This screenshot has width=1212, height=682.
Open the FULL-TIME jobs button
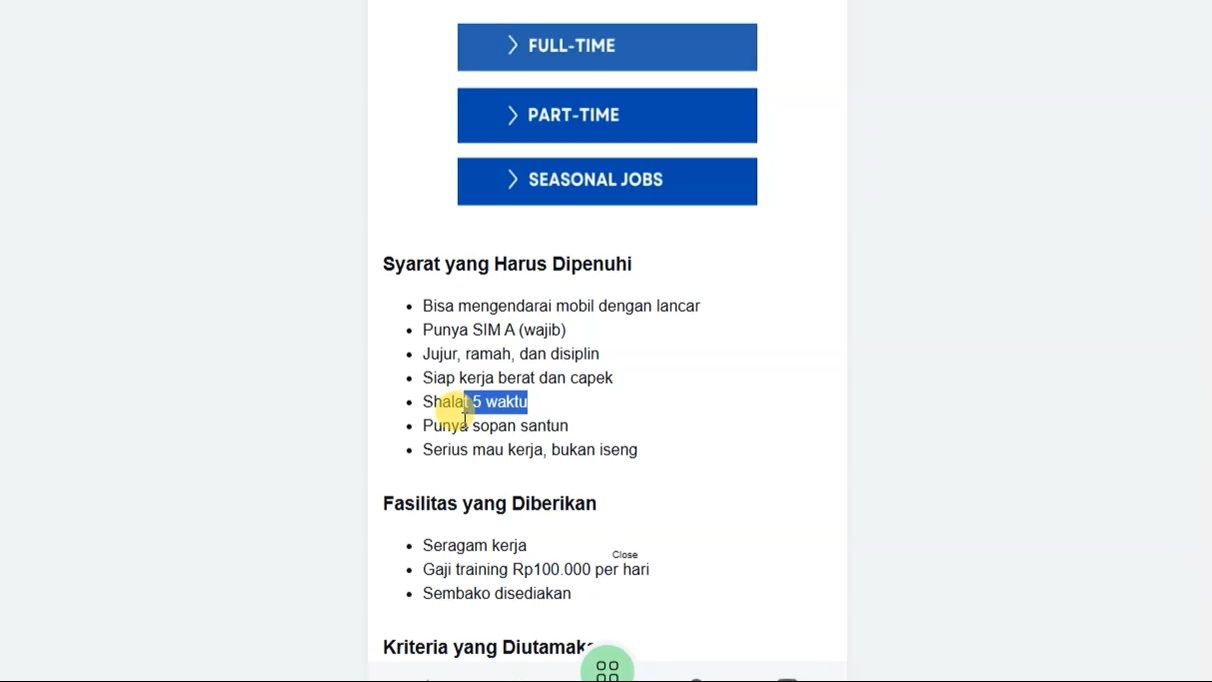coord(607,47)
